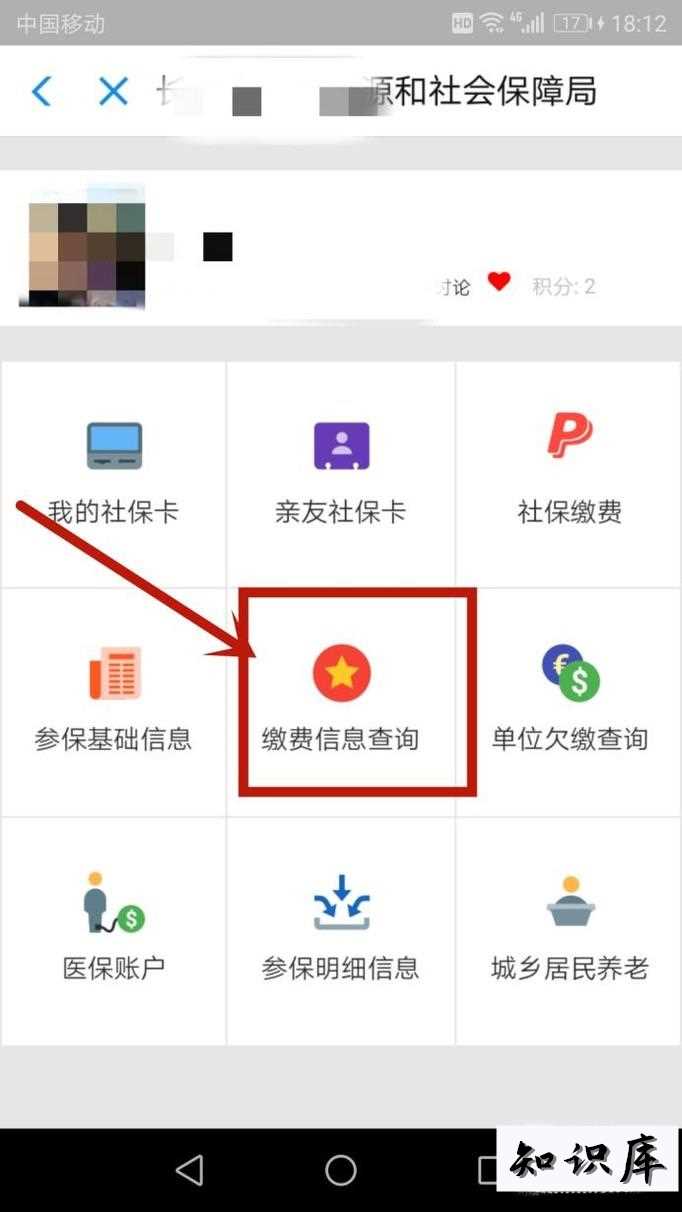Go back using the blue arrow

click(x=41, y=92)
